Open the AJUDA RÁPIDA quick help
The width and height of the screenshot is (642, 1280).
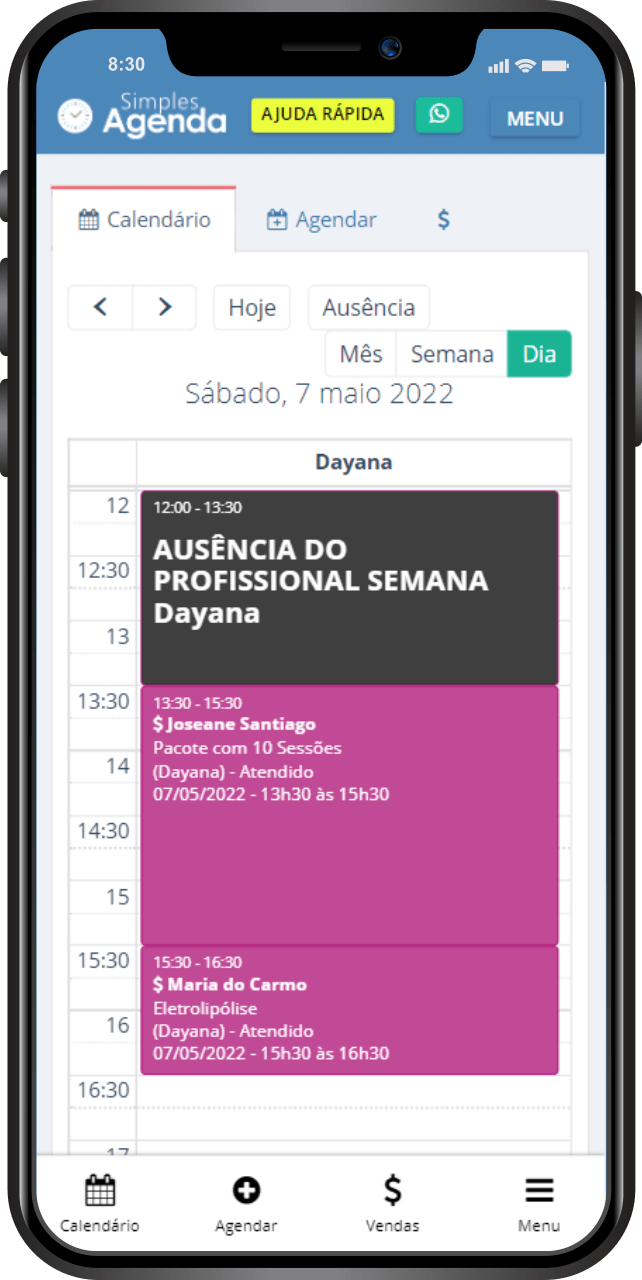point(322,115)
